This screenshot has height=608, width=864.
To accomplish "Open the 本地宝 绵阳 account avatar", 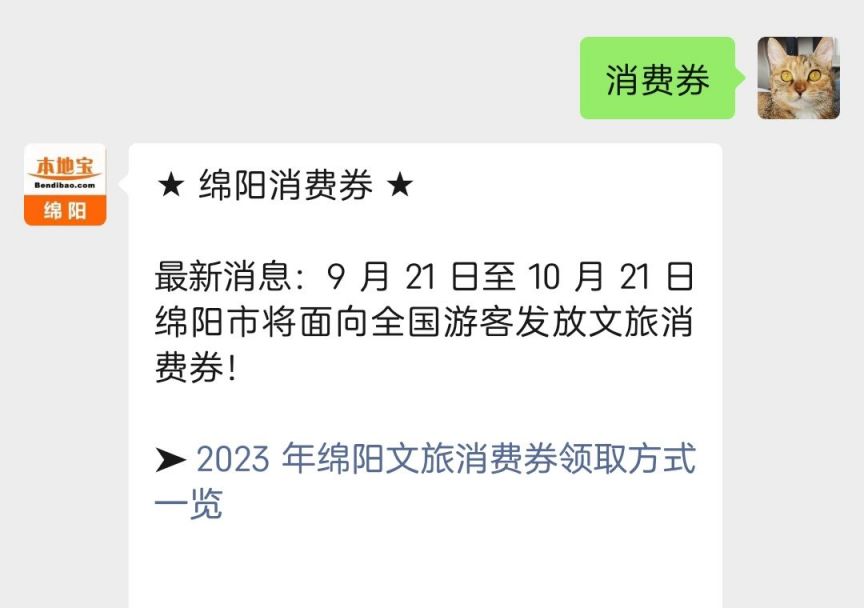I will 65,185.
